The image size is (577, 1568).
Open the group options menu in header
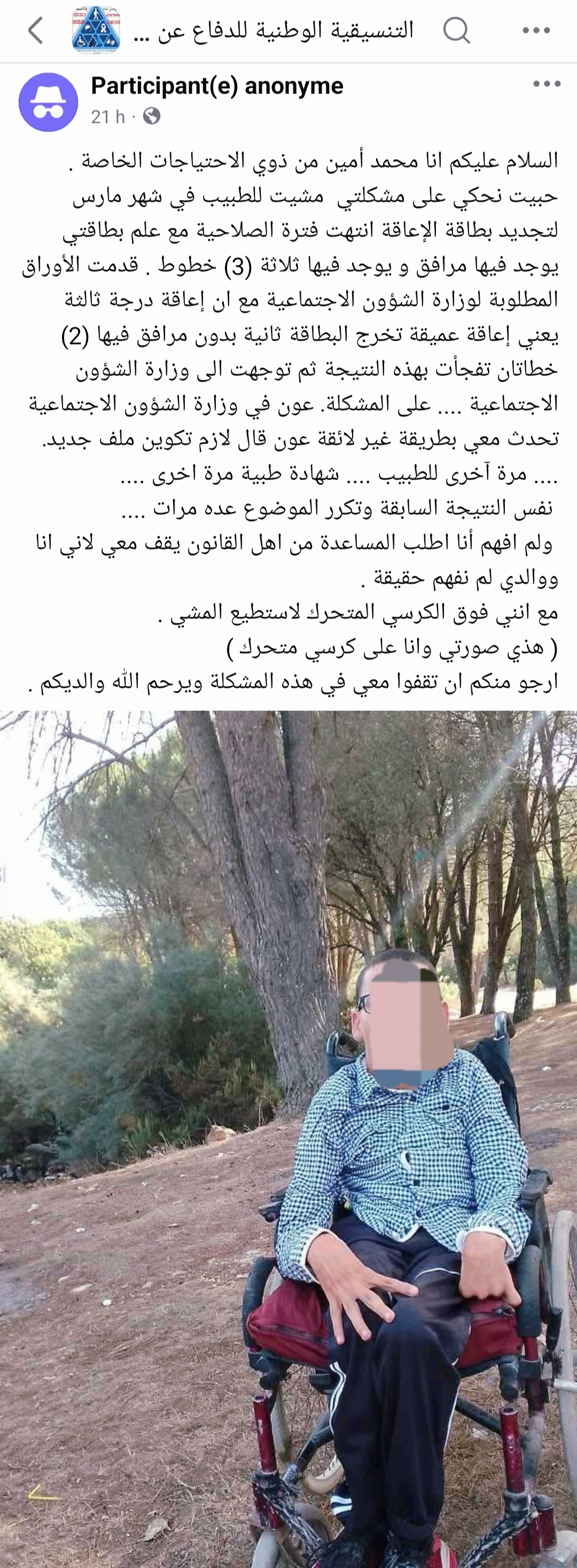[x=536, y=30]
